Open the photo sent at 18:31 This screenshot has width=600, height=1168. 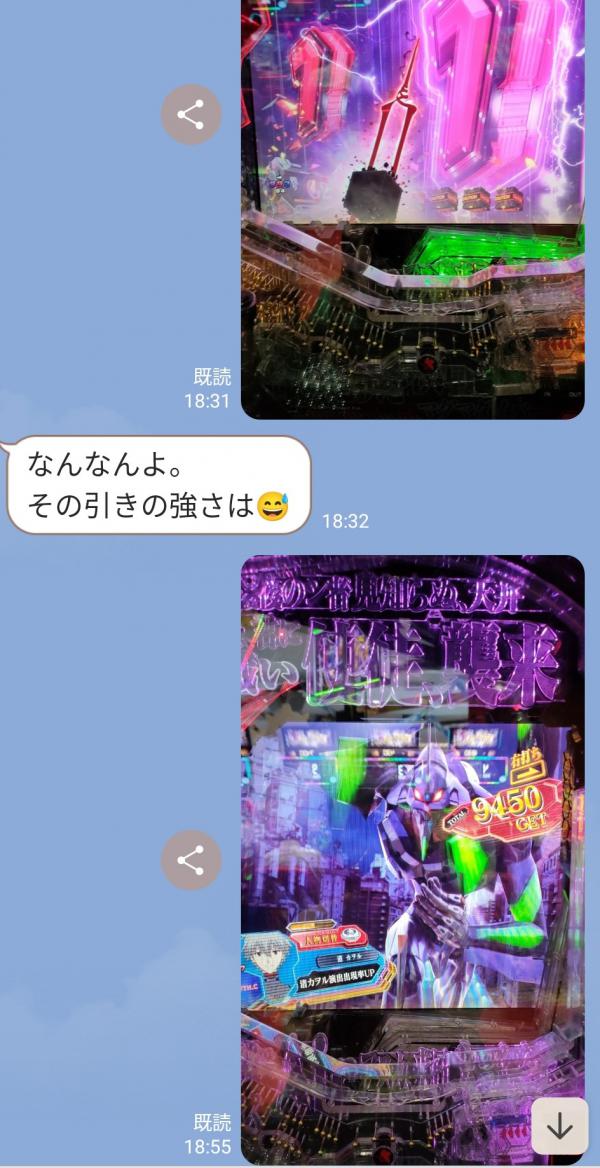coord(412,210)
